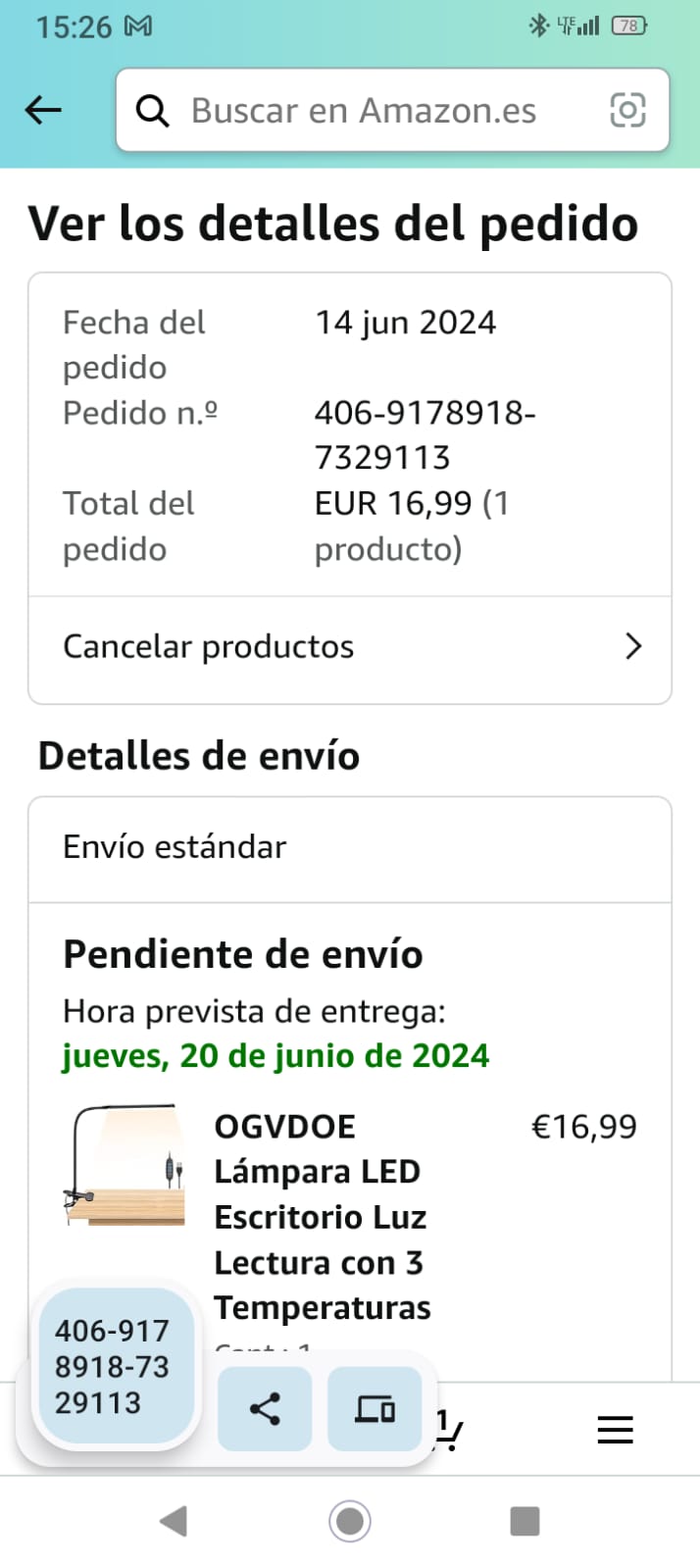Open Cancelar productos

pyautogui.click(x=350, y=647)
